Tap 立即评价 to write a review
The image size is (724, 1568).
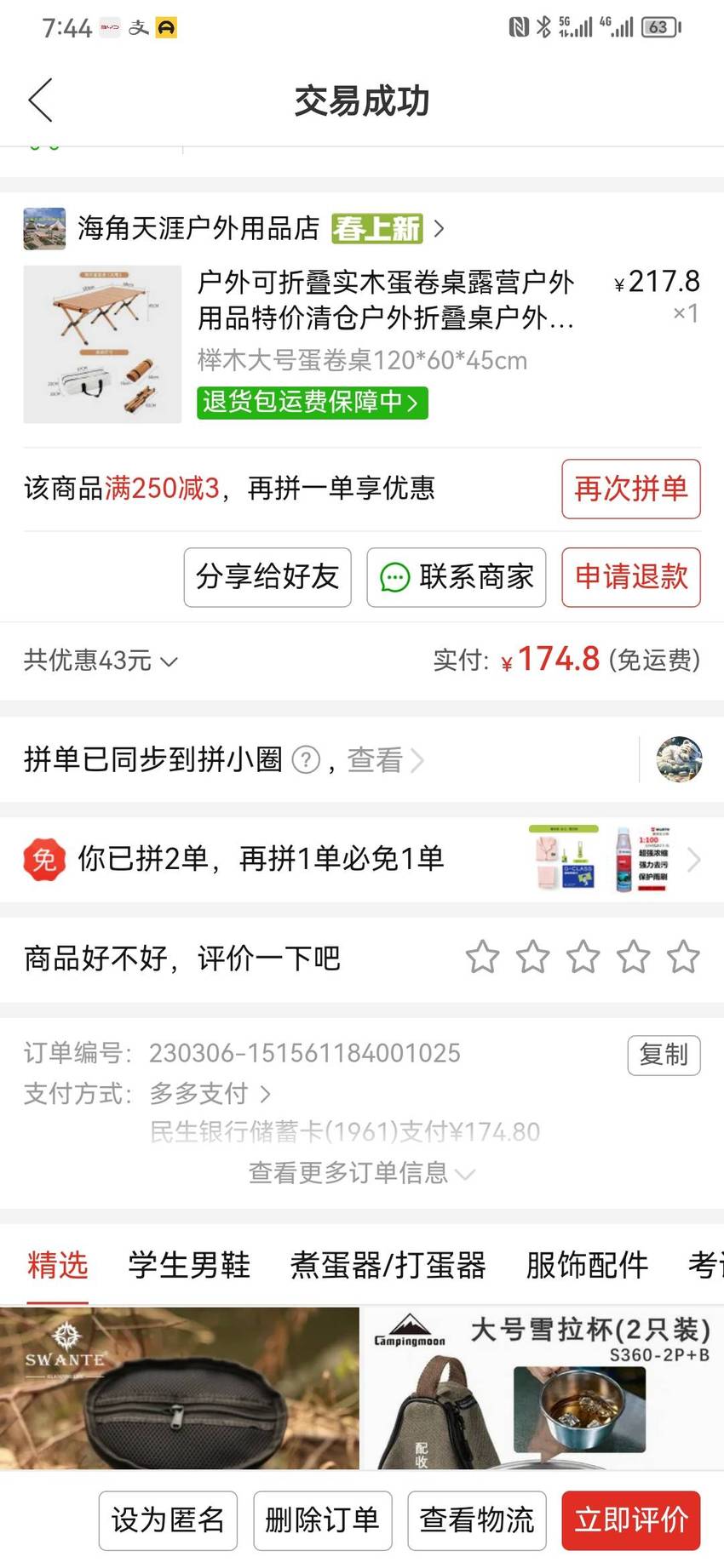[631, 1520]
